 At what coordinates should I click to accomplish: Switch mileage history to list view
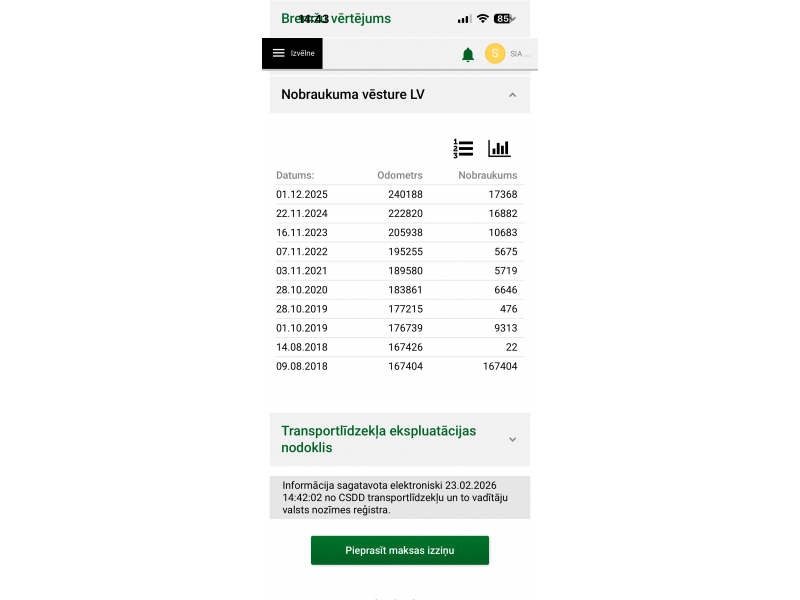(463, 149)
